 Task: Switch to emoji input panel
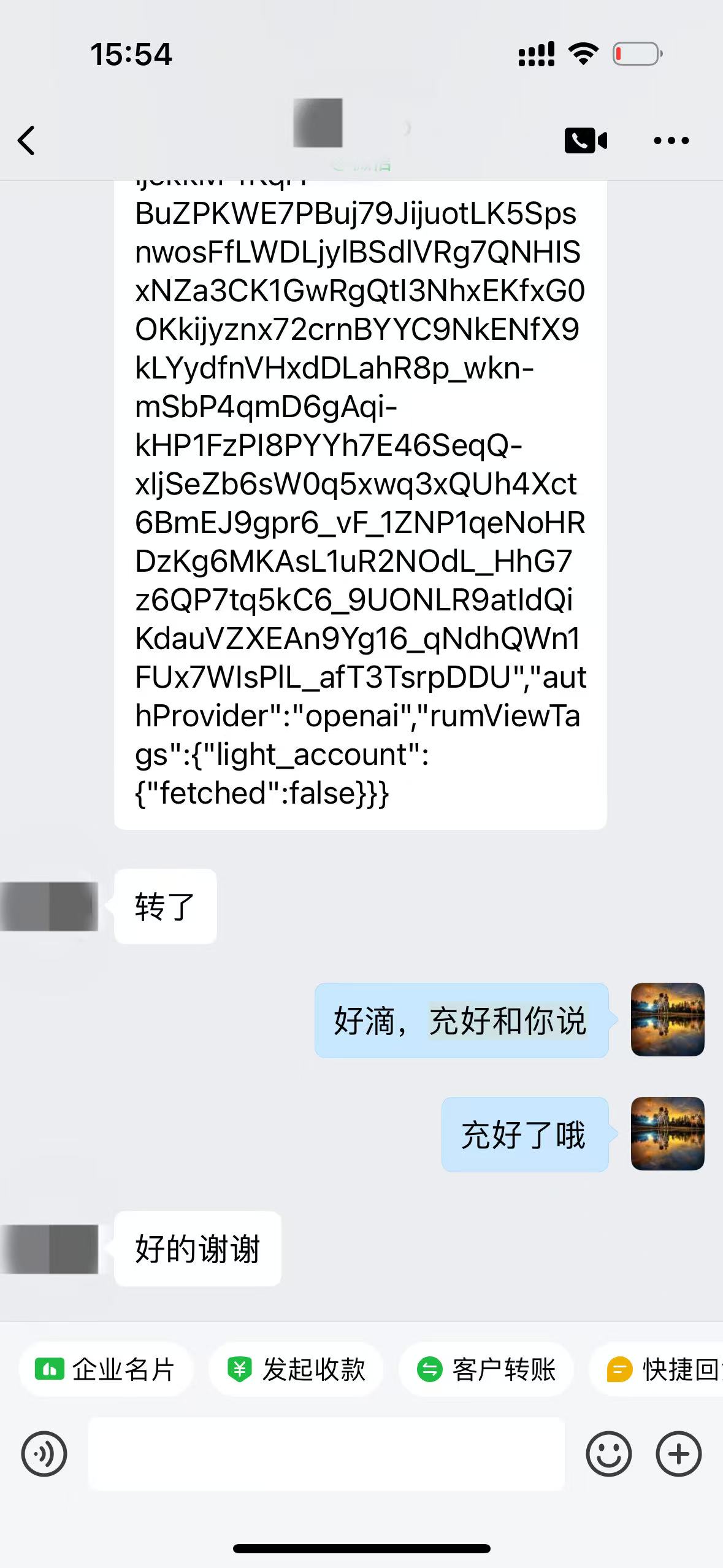[x=610, y=1454]
